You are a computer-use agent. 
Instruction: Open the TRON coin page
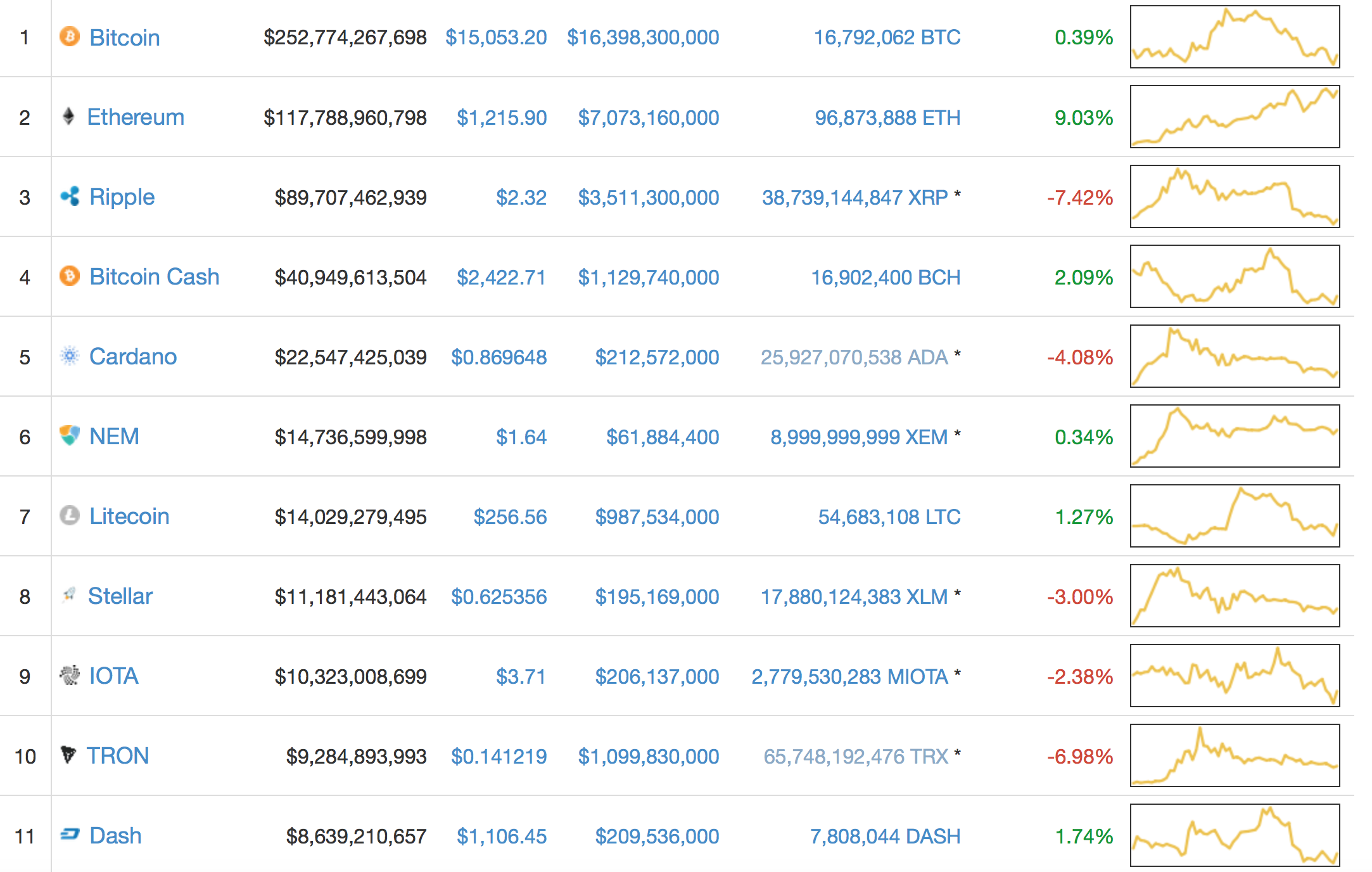coord(118,756)
